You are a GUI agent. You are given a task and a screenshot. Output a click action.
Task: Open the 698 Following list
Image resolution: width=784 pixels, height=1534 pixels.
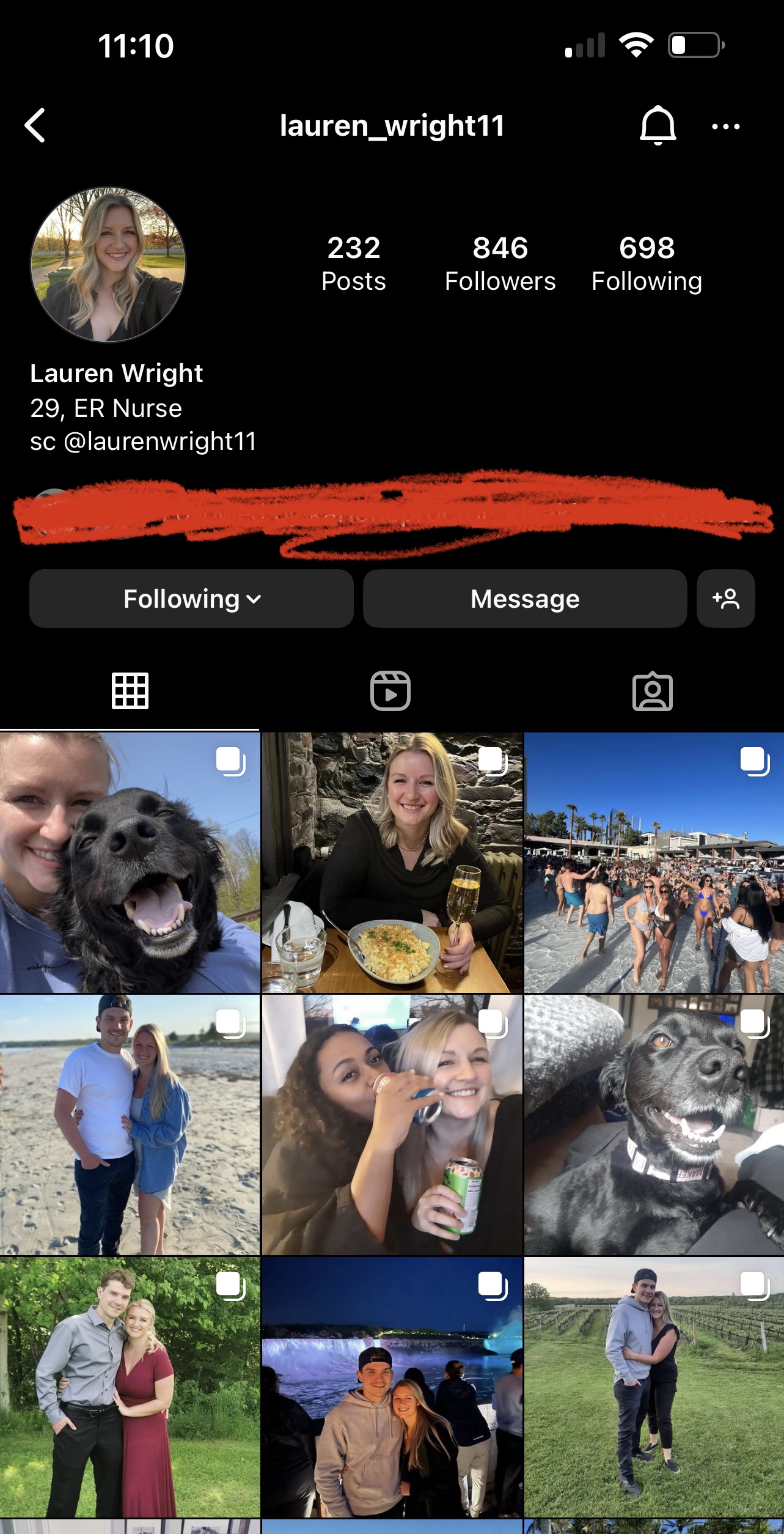coord(647,264)
